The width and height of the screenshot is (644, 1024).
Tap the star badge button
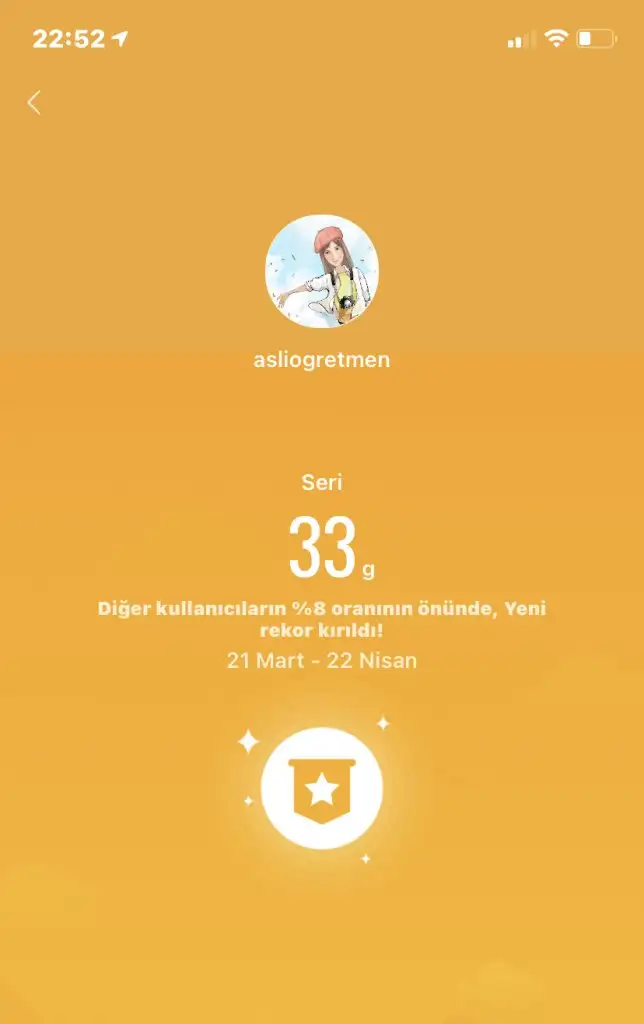pyautogui.click(x=322, y=789)
